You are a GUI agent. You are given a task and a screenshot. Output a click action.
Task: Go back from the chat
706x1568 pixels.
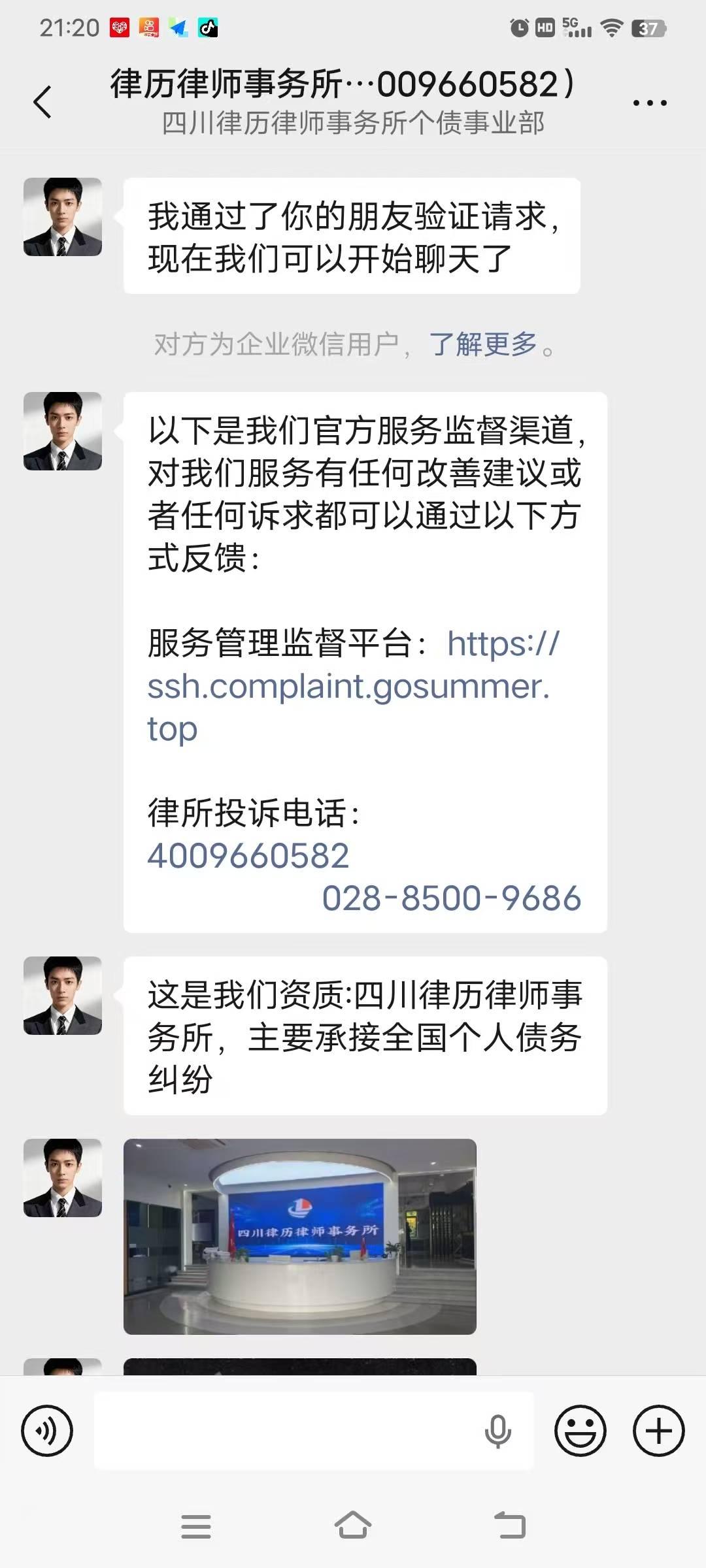43,103
